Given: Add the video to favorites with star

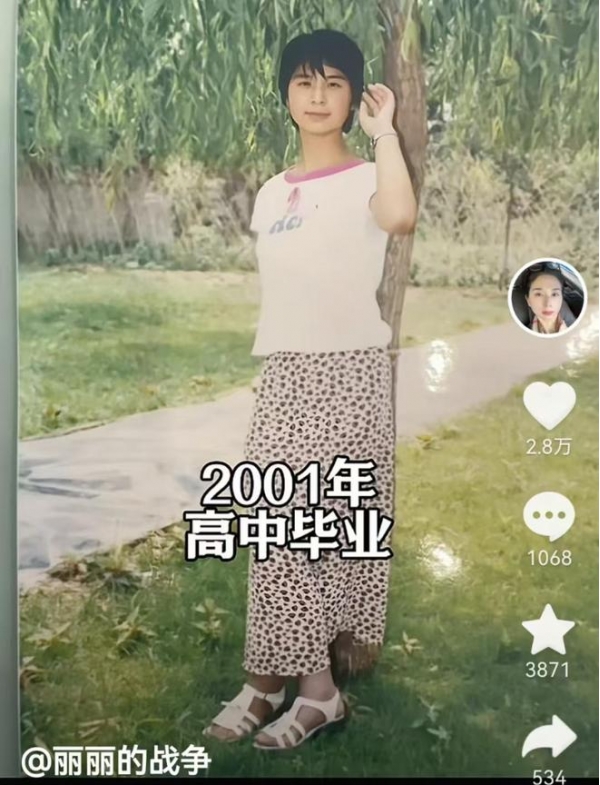Looking at the screenshot, I should [549, 631].
